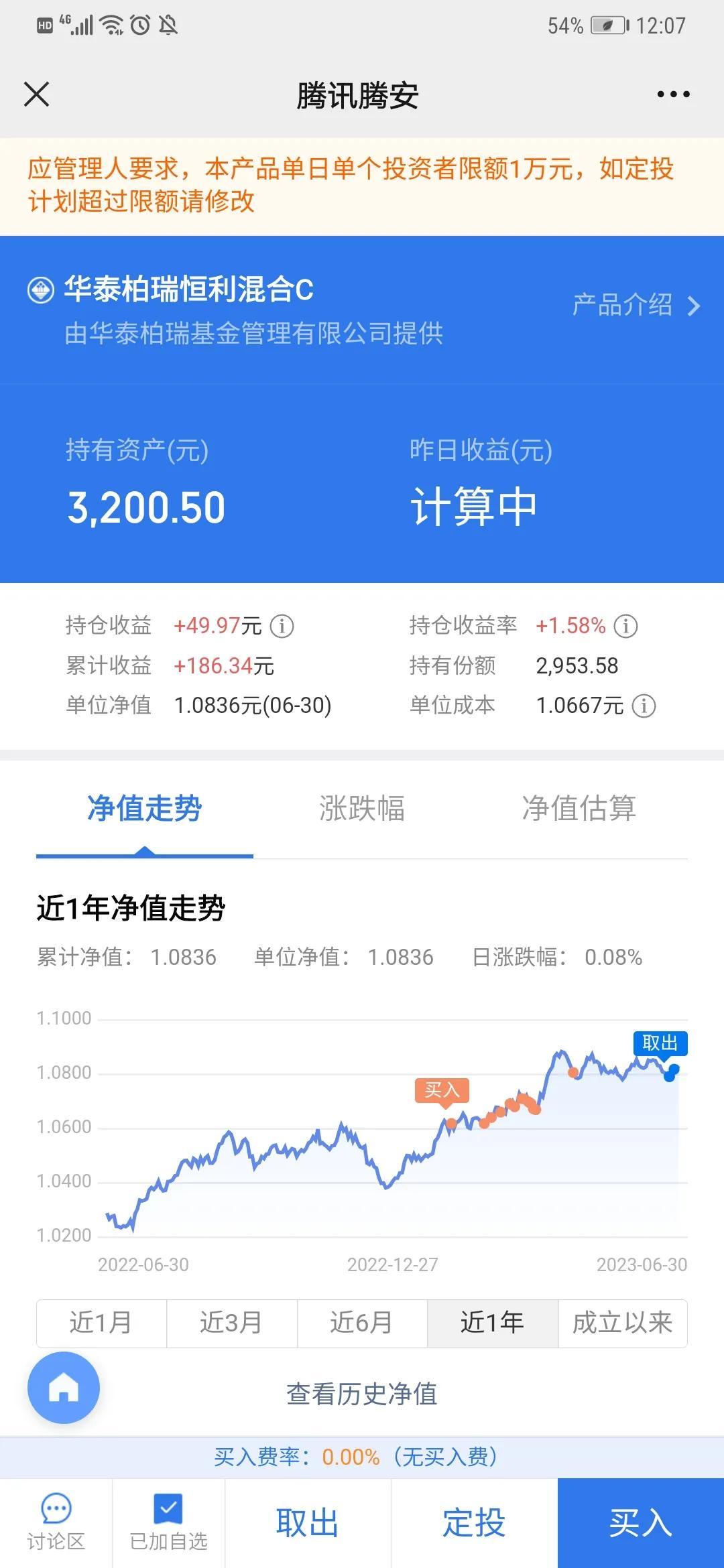
Task: Open the three-dot overflow menu
Action: 673,94
